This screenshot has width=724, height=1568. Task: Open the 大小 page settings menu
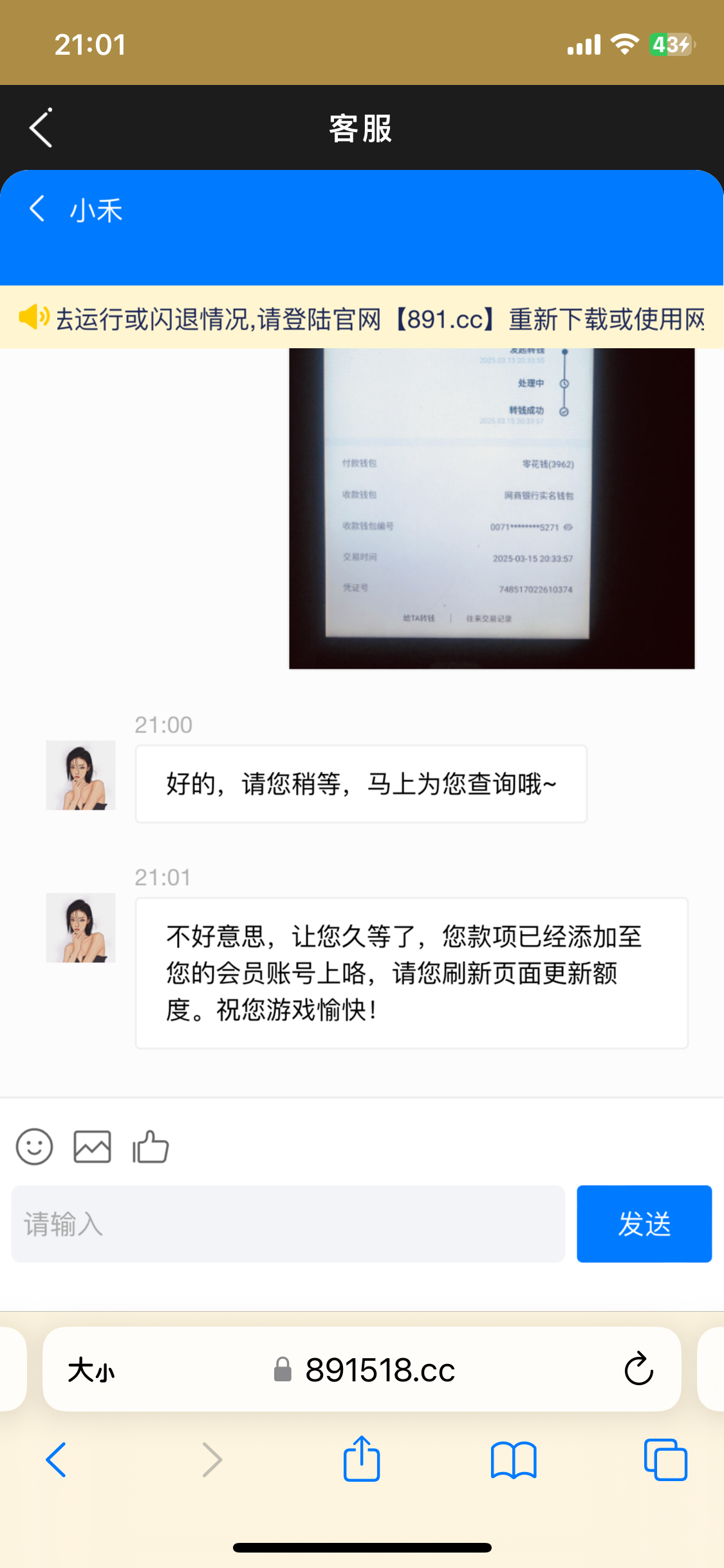coord(91,1369)
